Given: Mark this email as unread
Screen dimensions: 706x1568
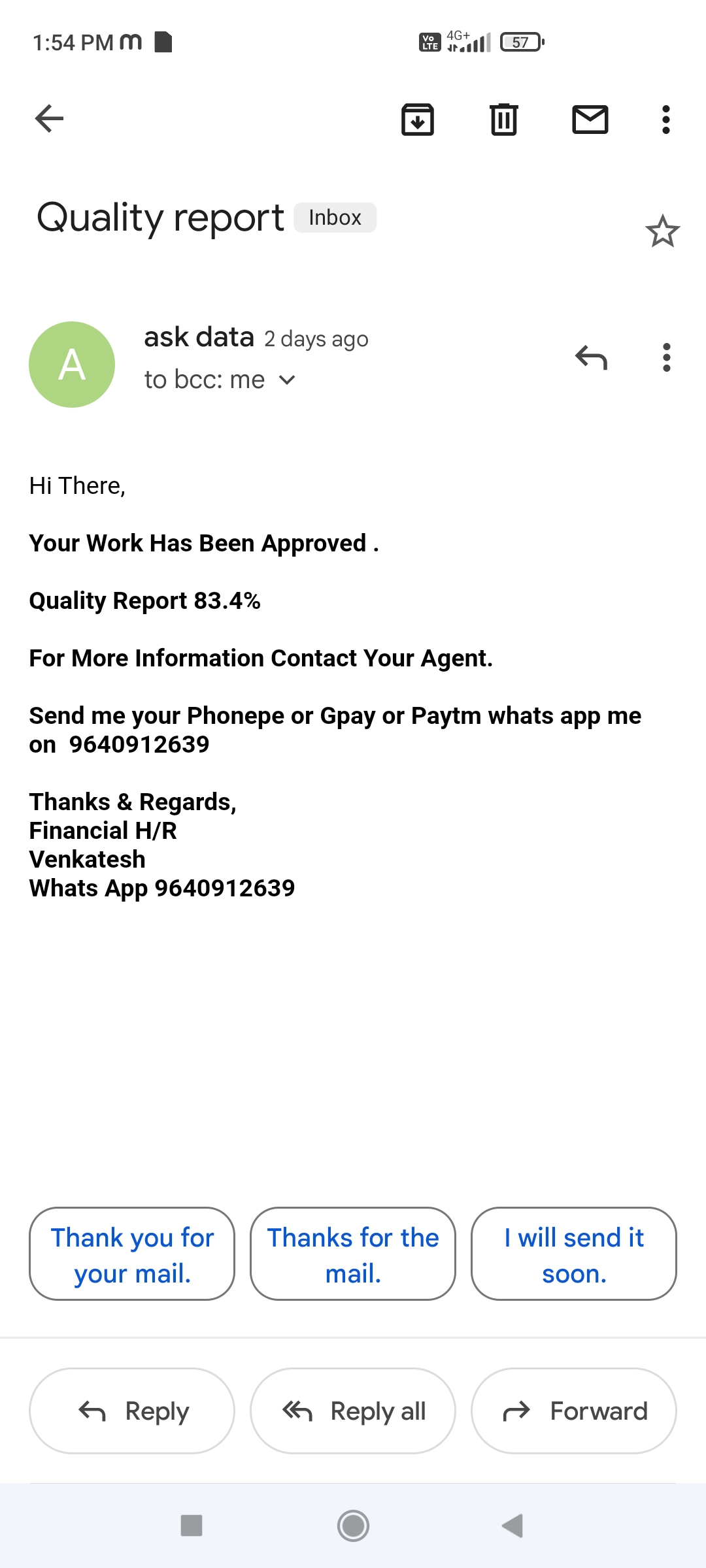Looking at the screenshot, I should coord(590,120).
